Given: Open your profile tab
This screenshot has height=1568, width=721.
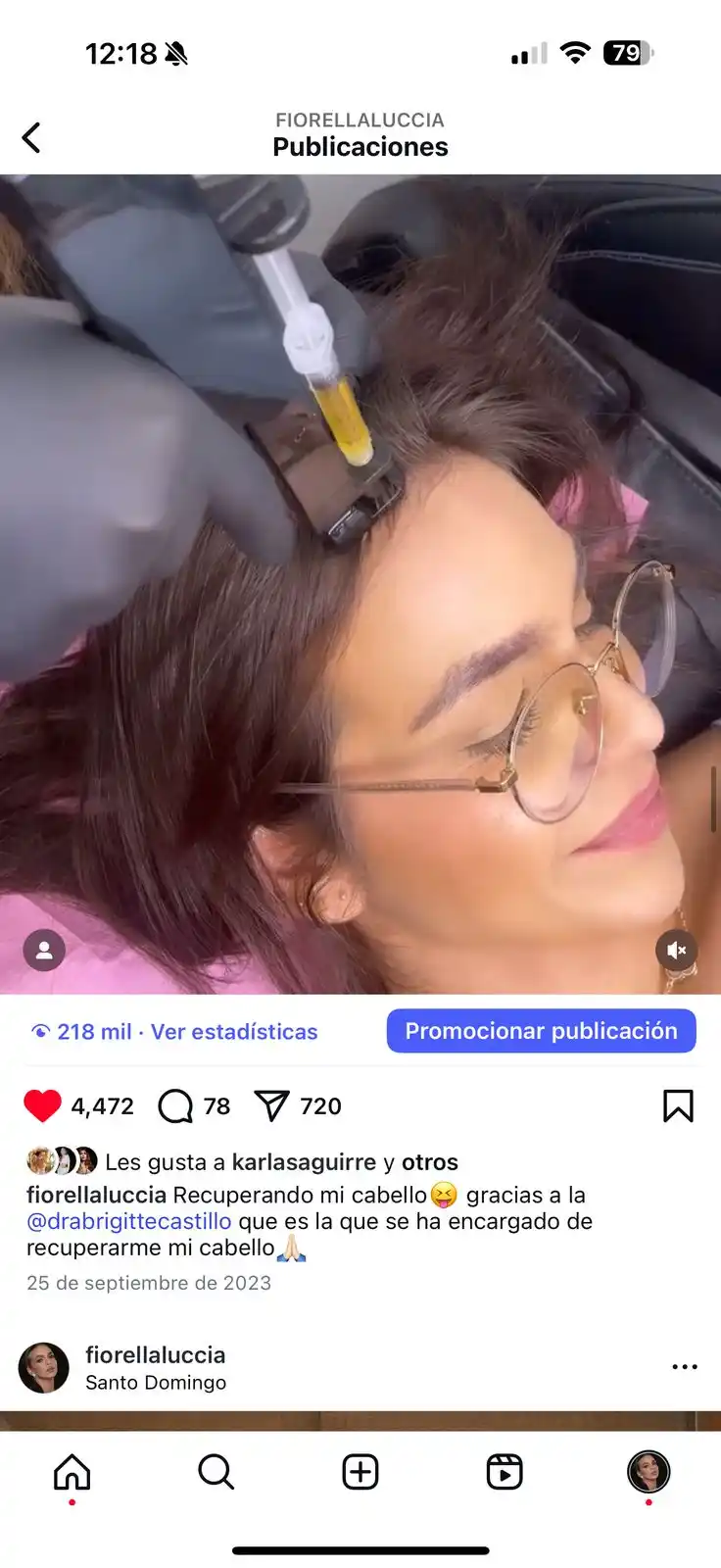Looking at the screenshot, I should point(648,1472).
